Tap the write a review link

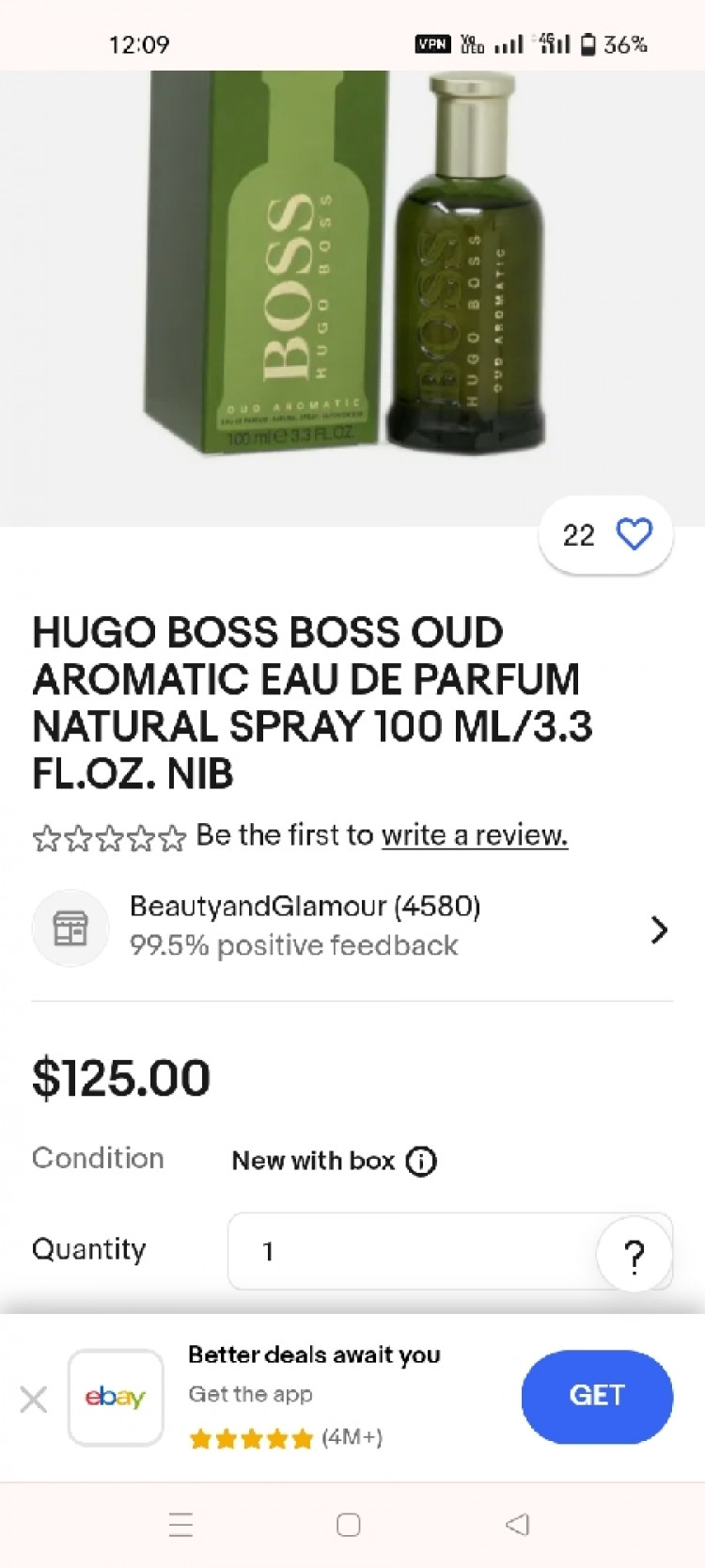point(474,835)
